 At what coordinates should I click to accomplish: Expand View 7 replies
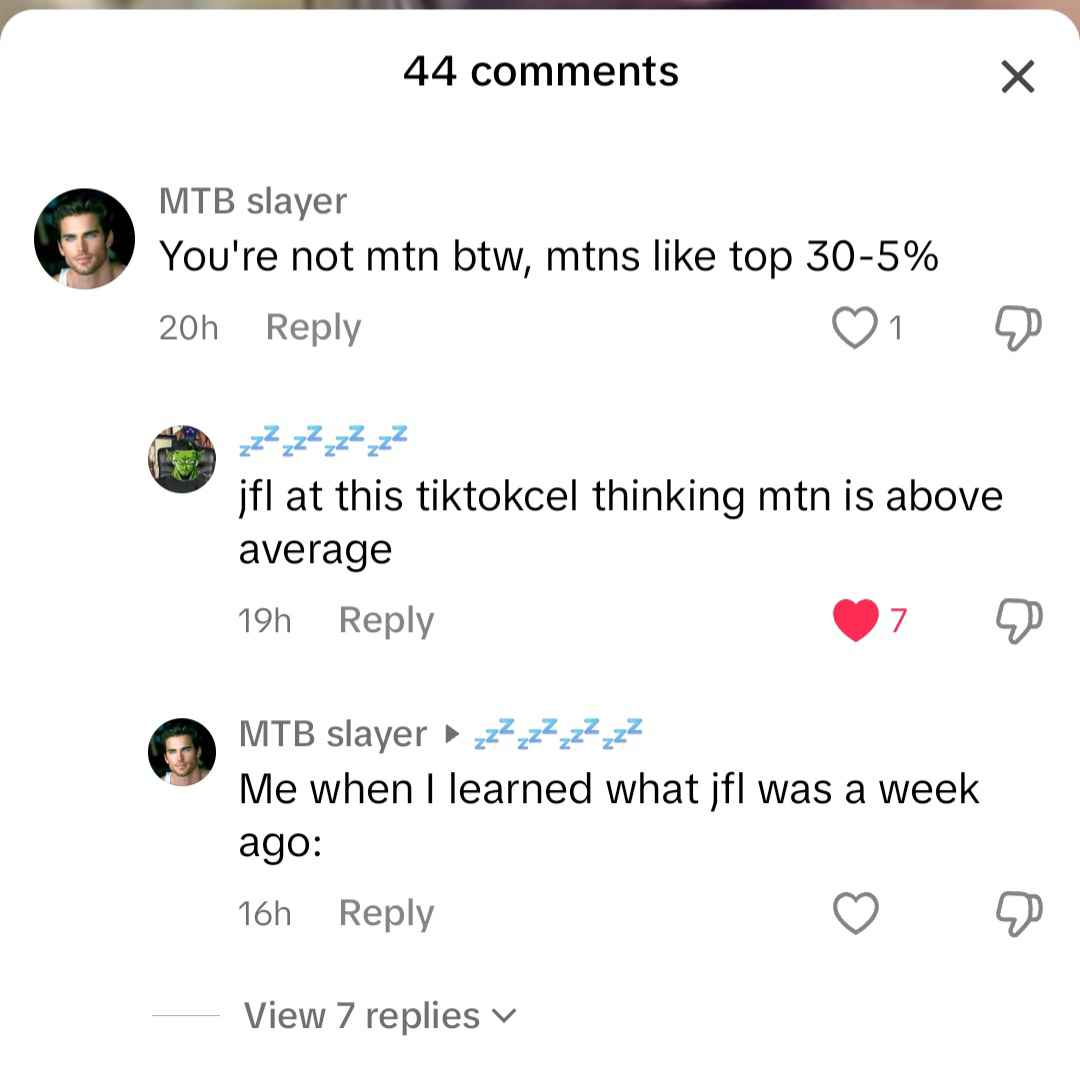380,1016
